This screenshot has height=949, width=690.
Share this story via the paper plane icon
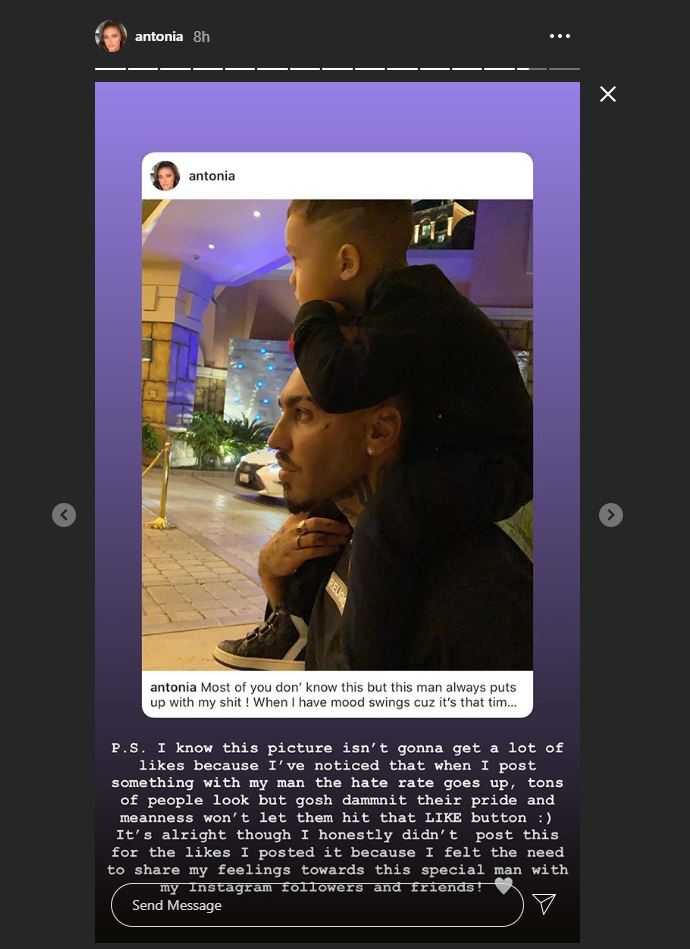coord(544,904)
